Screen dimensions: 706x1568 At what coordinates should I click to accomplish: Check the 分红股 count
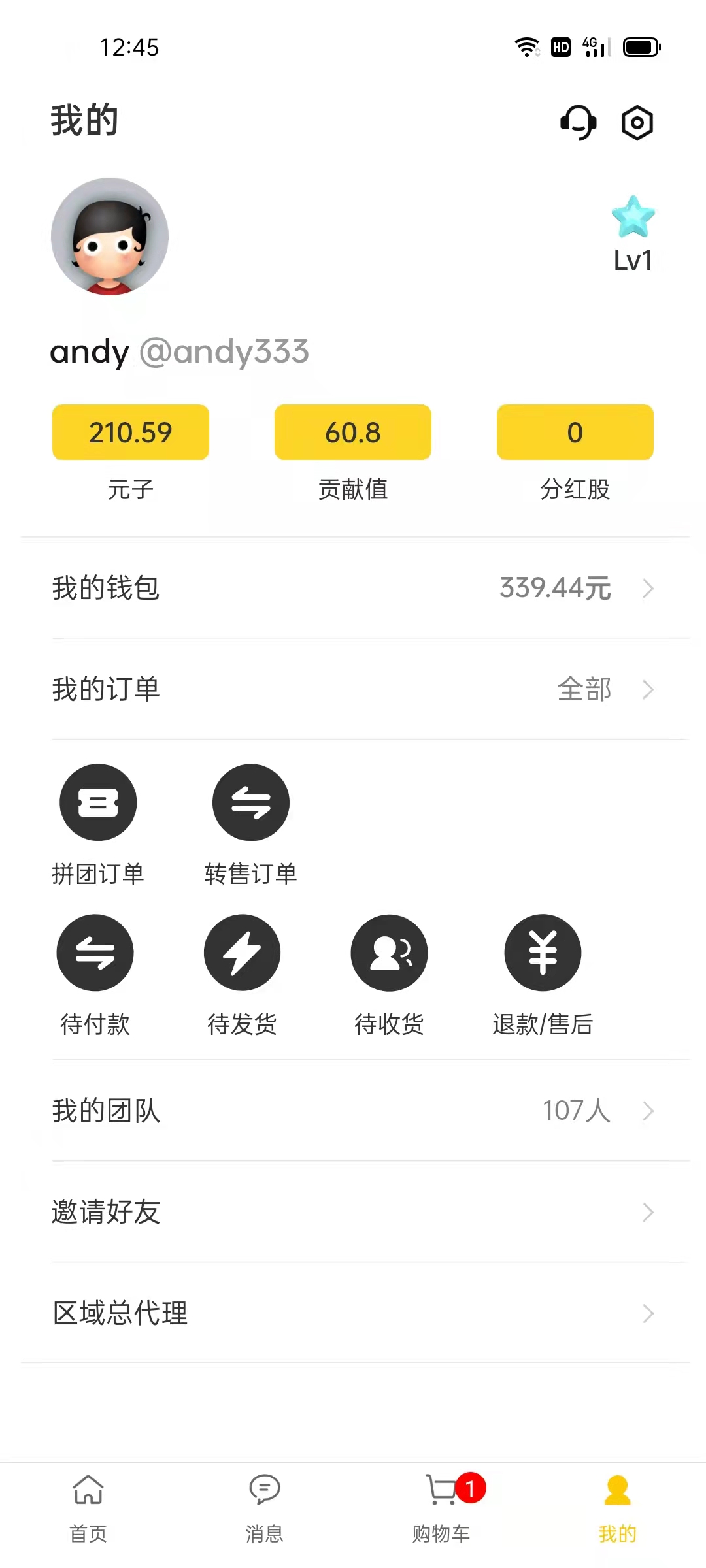pos(575,433)
